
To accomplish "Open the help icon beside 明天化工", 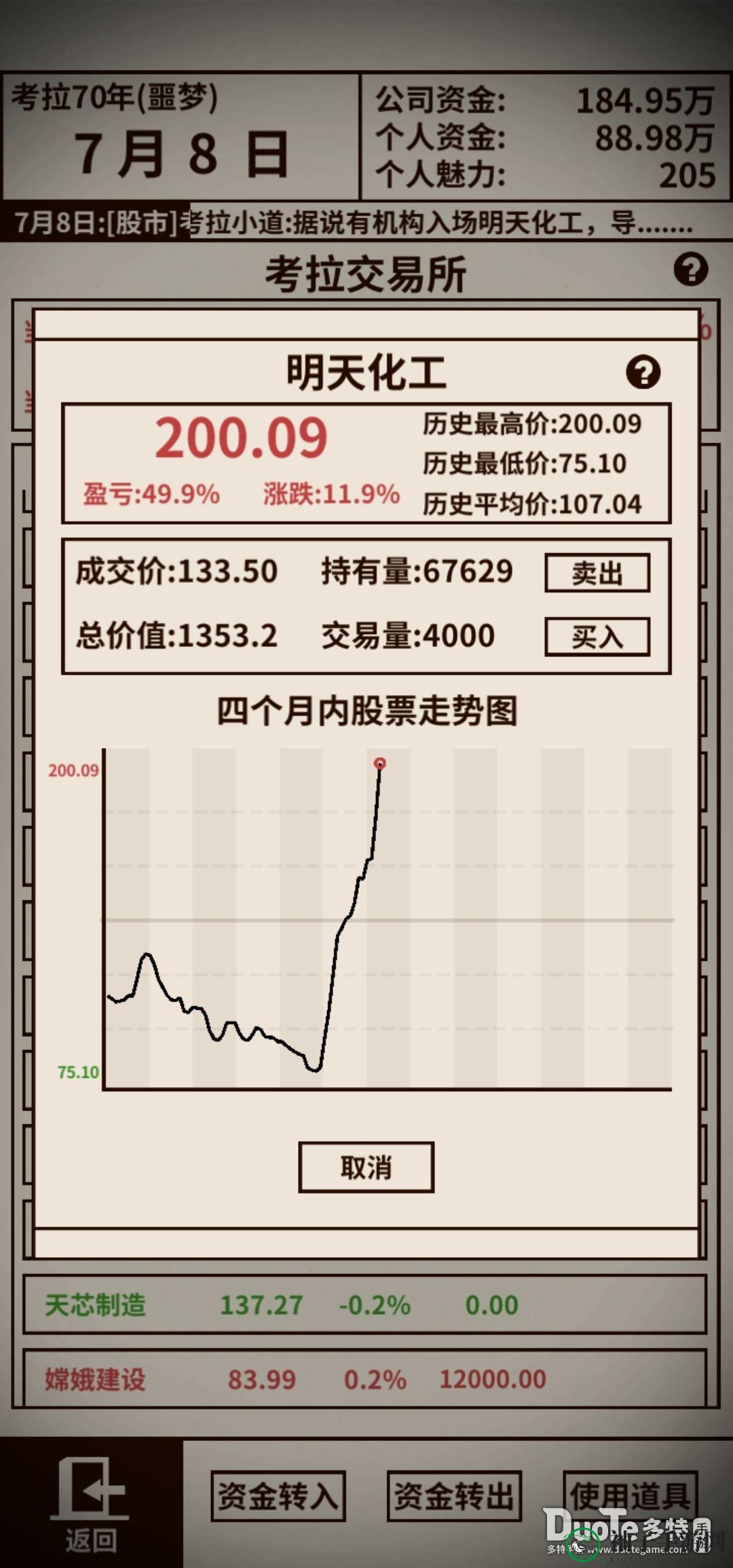I will (643, 372).
